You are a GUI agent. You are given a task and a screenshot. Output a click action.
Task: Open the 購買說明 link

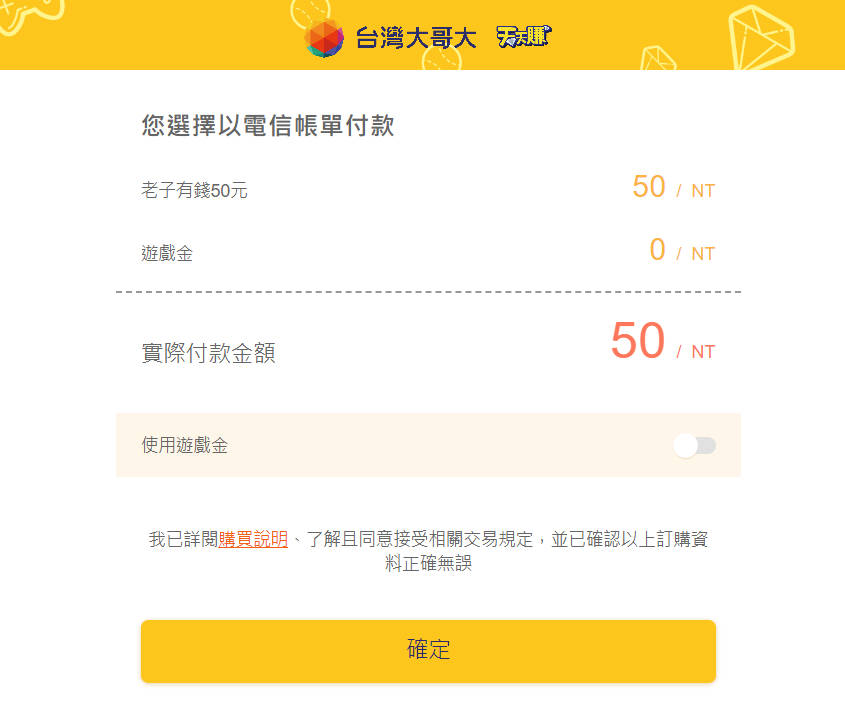click(x=253, y=539)
